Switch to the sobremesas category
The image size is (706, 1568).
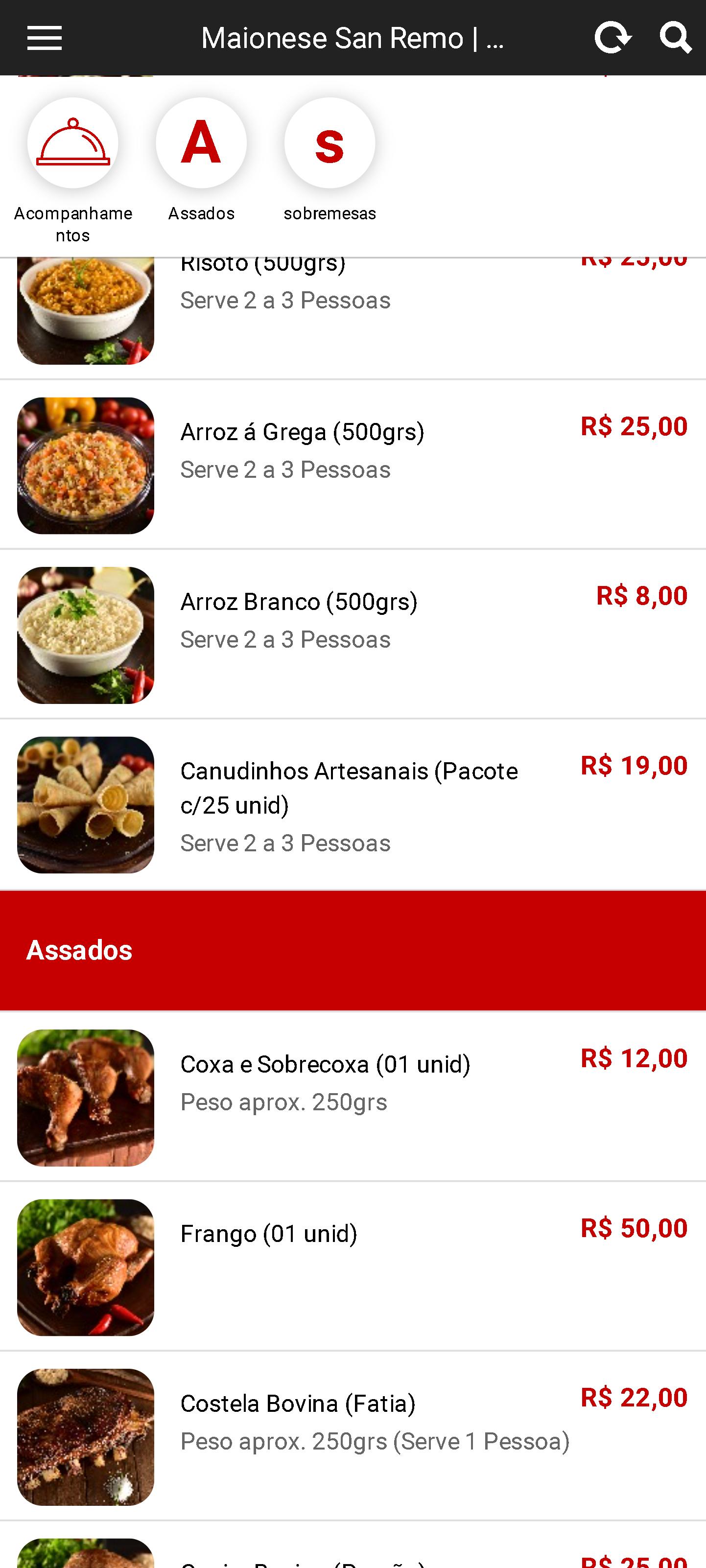coord(329,160)
